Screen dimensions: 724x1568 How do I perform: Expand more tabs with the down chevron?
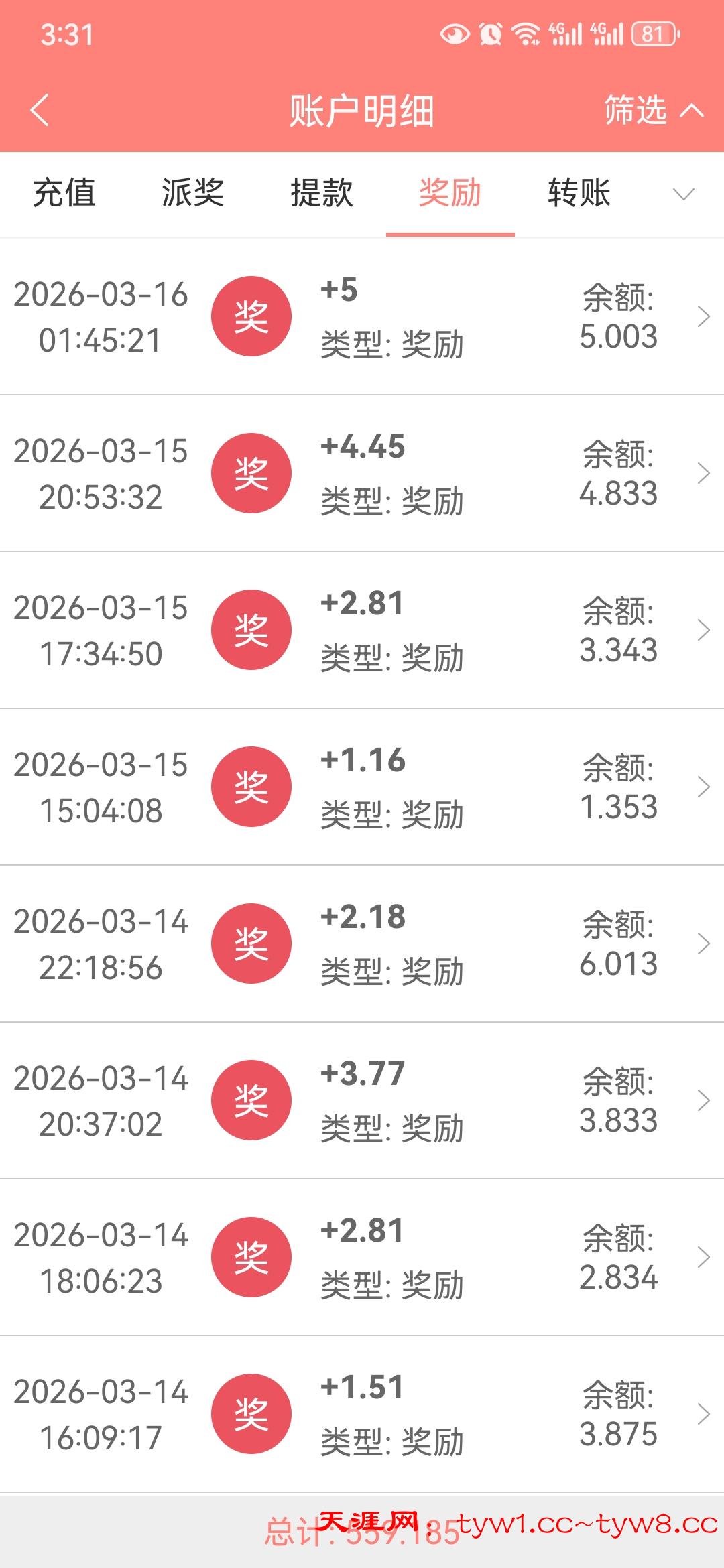(683, 194)
